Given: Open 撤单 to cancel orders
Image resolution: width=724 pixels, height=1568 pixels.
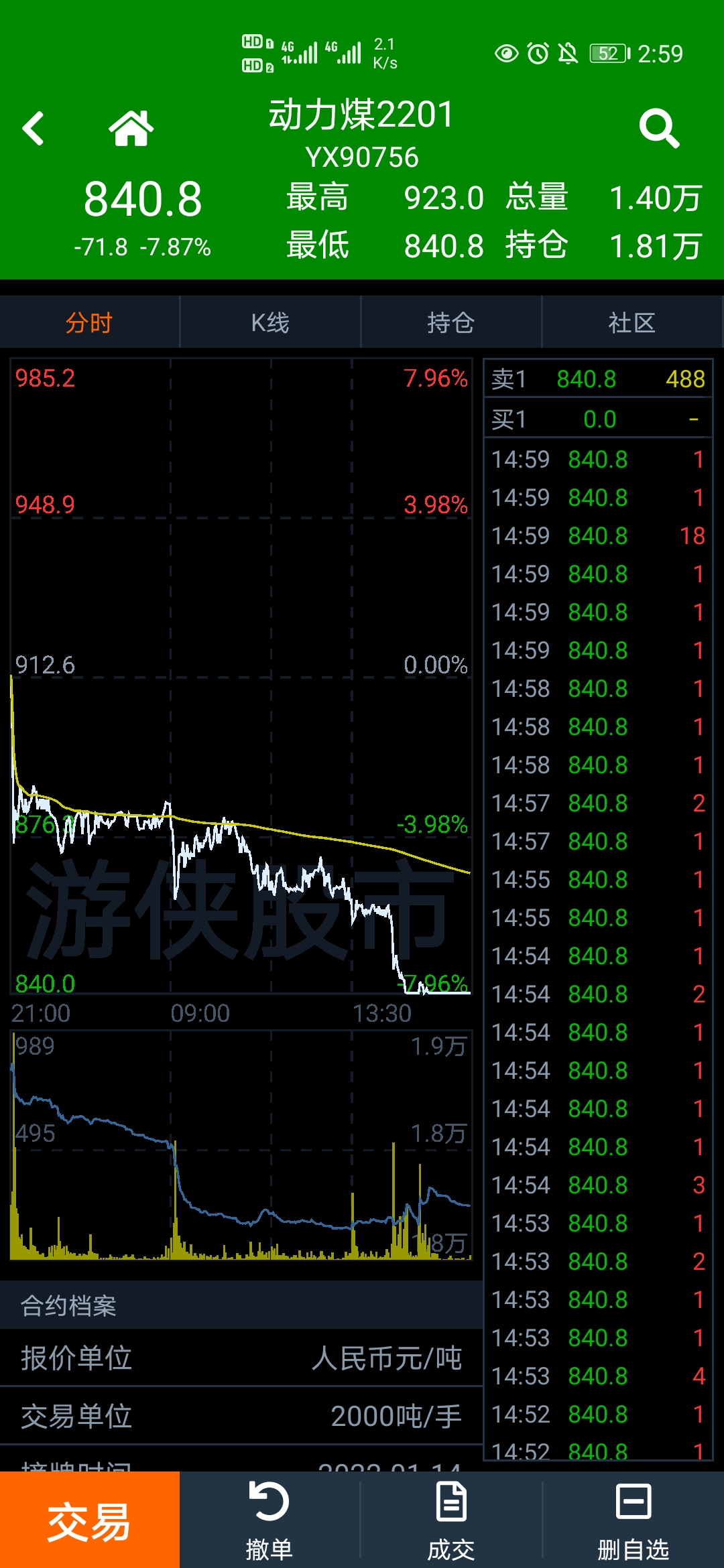Looking at the screenshot, I should click(269, 1521).
